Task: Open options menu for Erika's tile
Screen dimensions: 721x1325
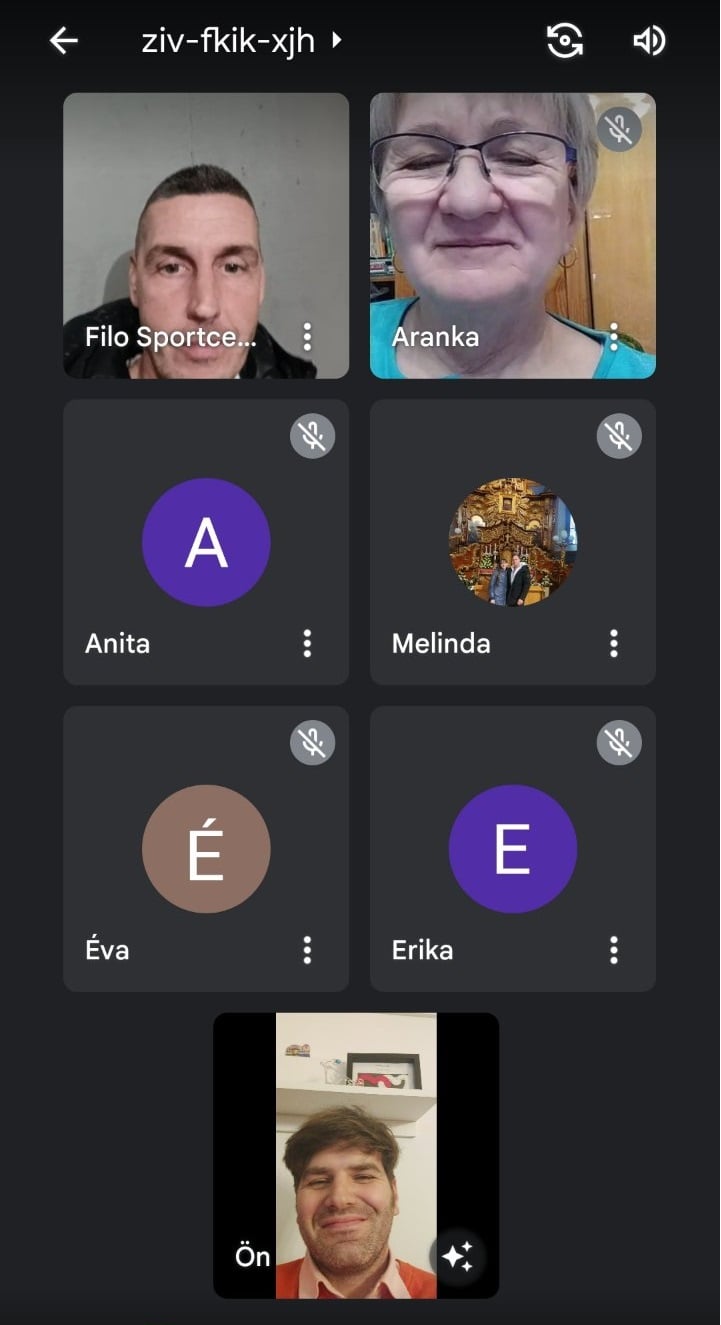Action: [x=614, y=950]
